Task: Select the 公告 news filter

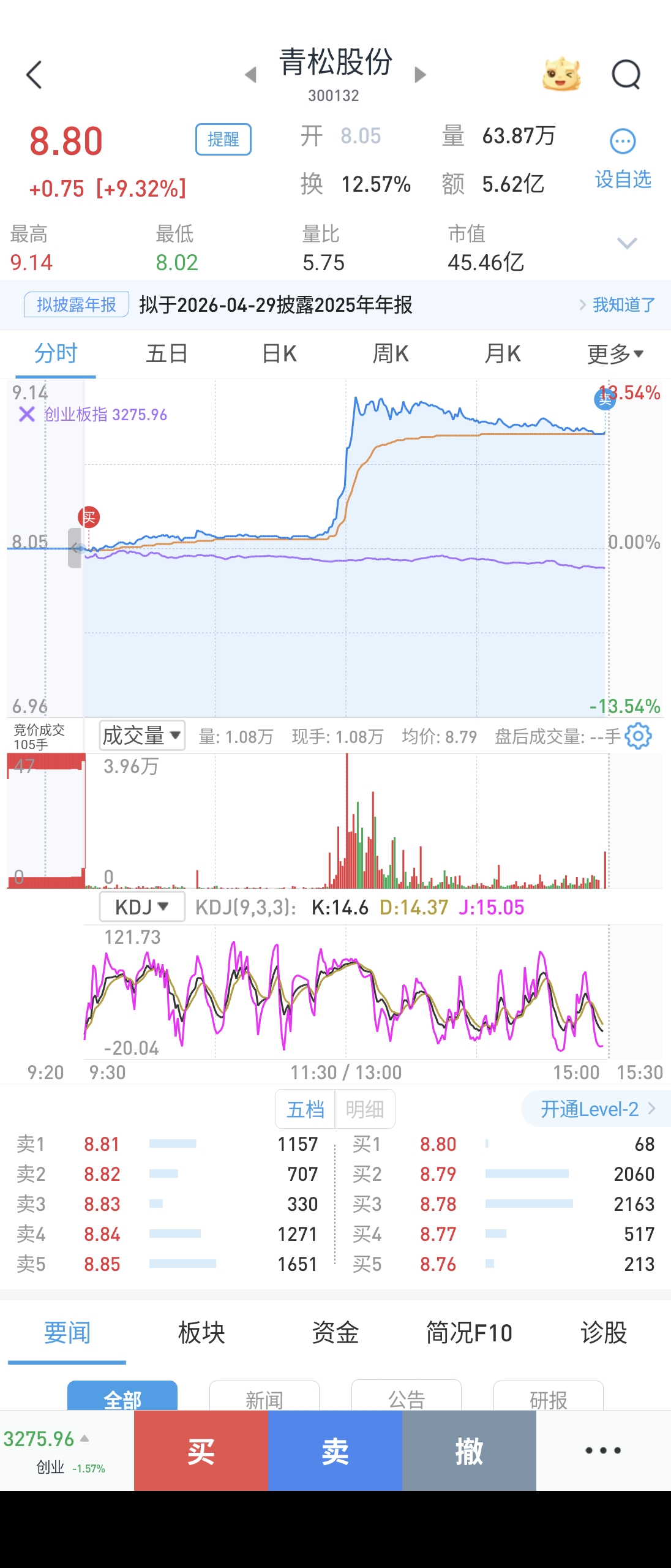Action: pos(407,1399)
